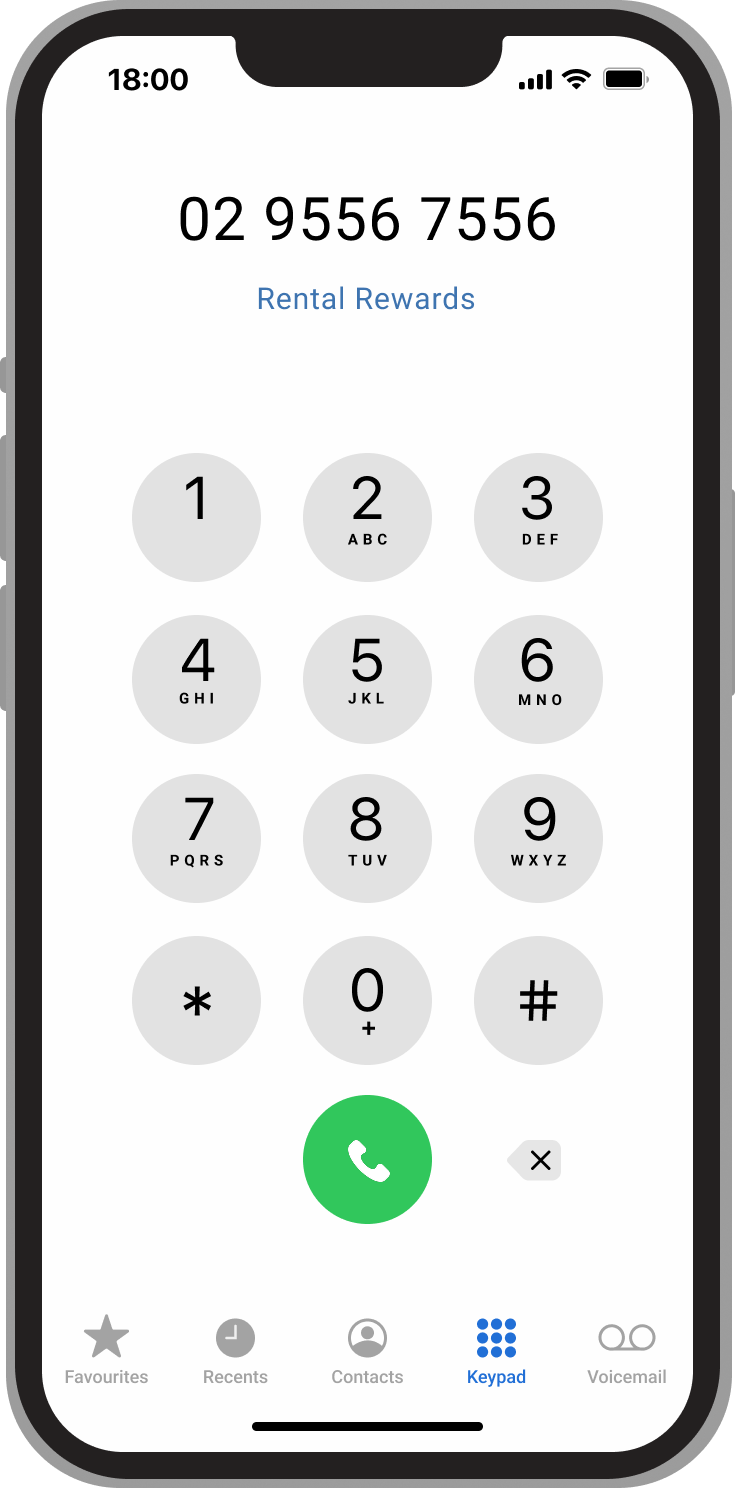Dial the 0 key
735x1488 pixels.
(x=367, y=999)
